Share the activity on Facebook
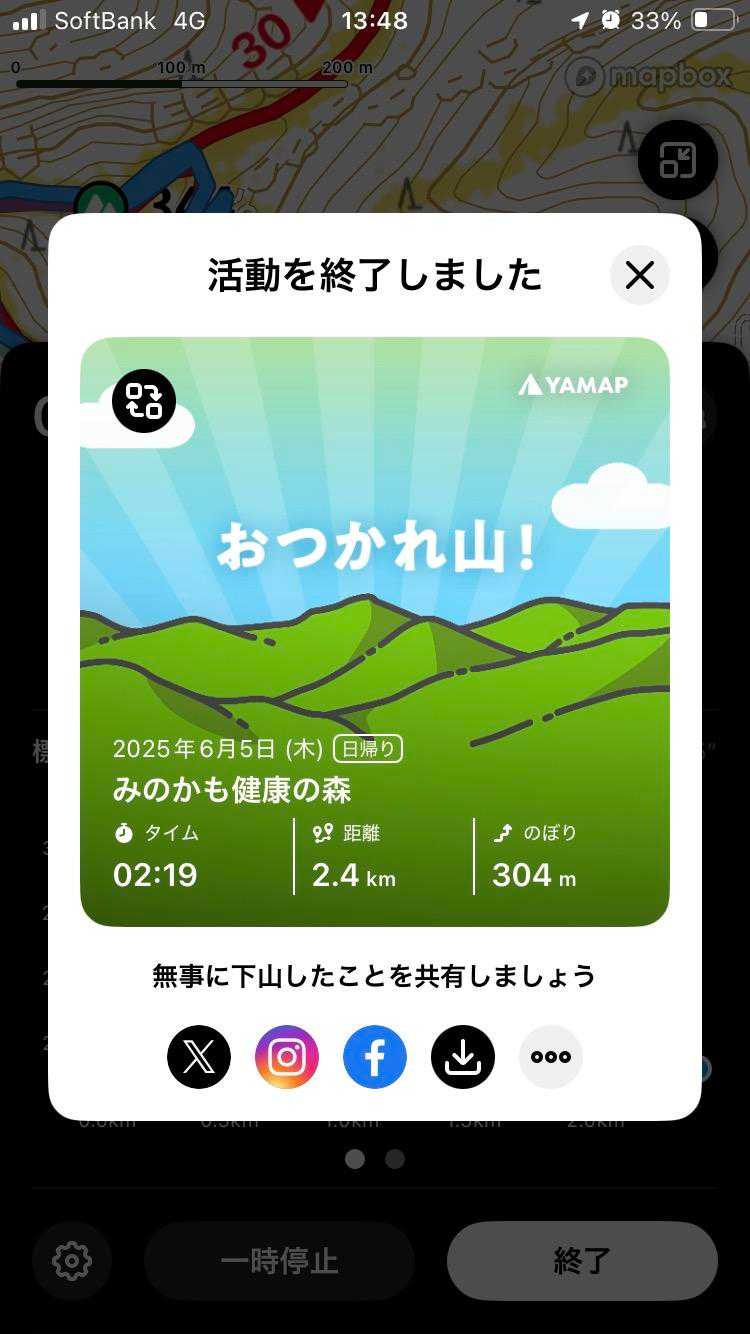 pos(375,1057)
